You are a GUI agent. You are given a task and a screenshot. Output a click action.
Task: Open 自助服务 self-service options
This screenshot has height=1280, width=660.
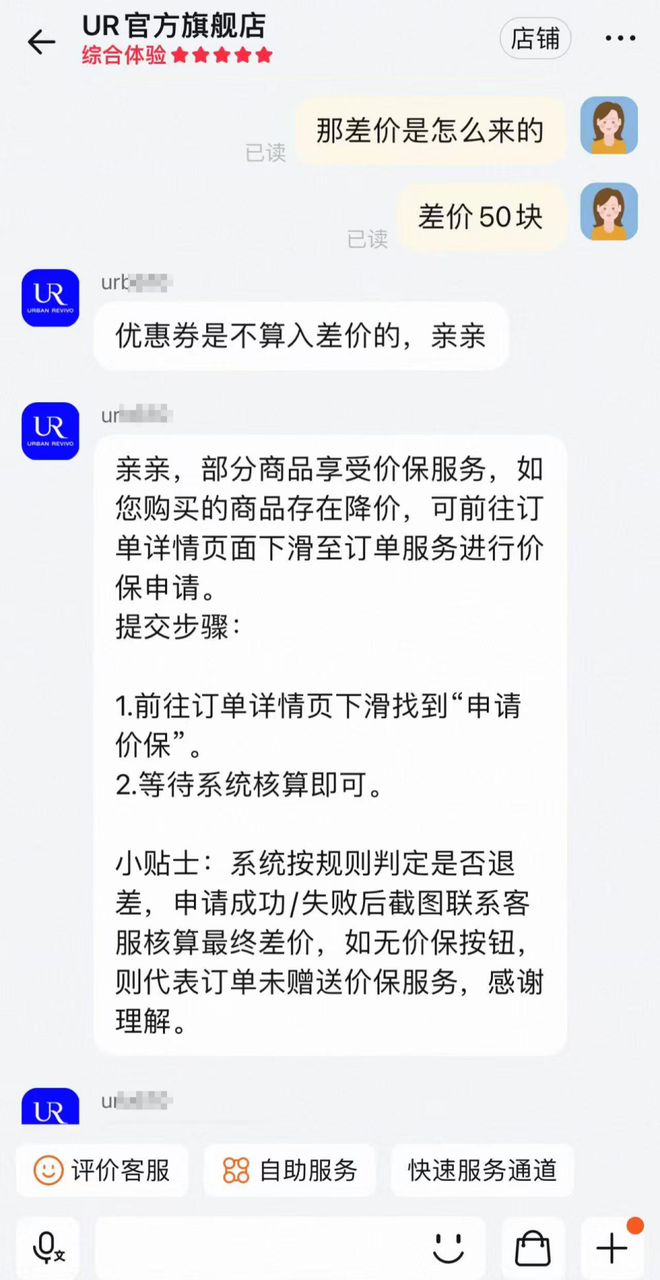[289, 1170]
